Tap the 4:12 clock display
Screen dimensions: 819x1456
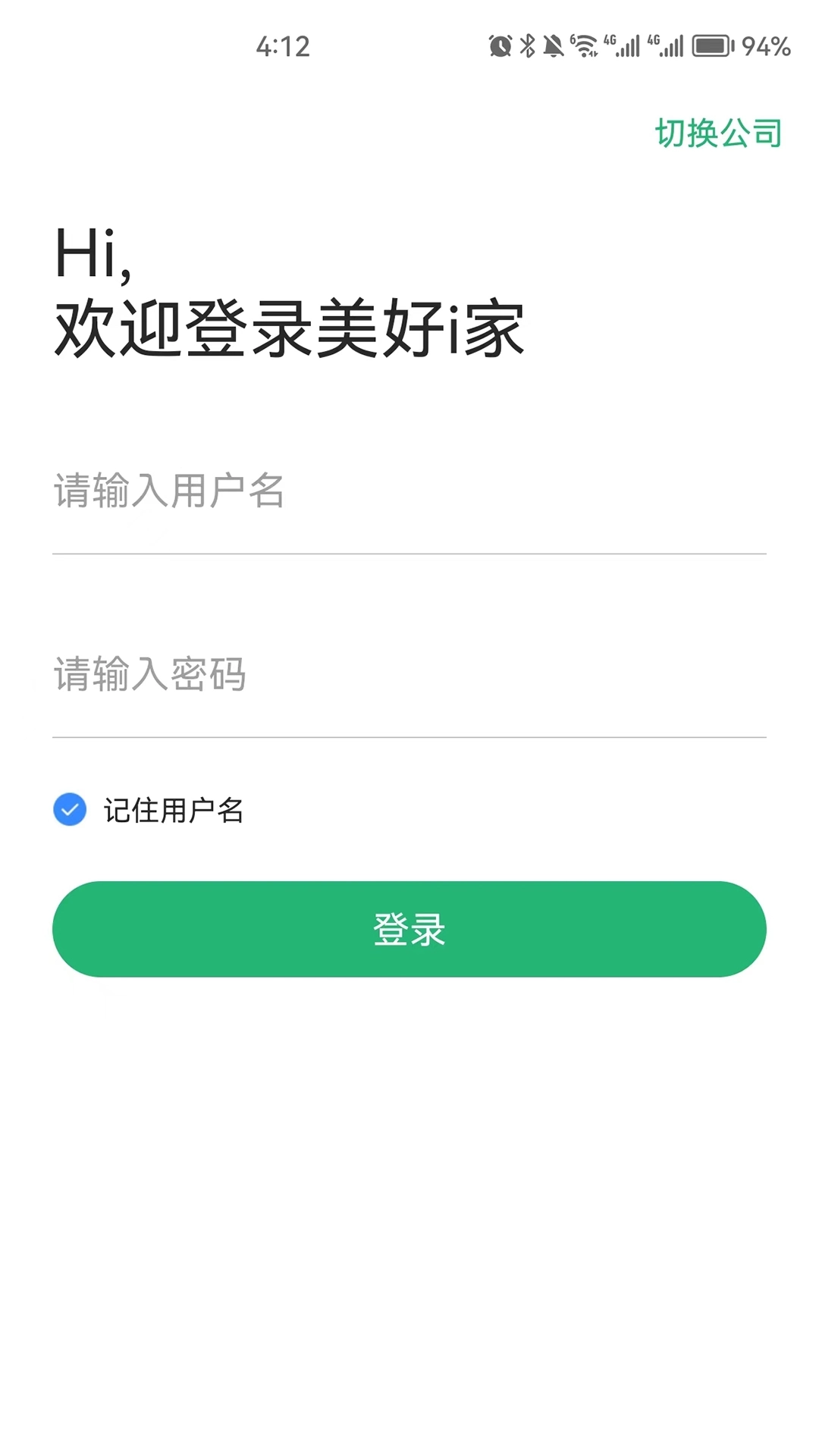[281, 47]
